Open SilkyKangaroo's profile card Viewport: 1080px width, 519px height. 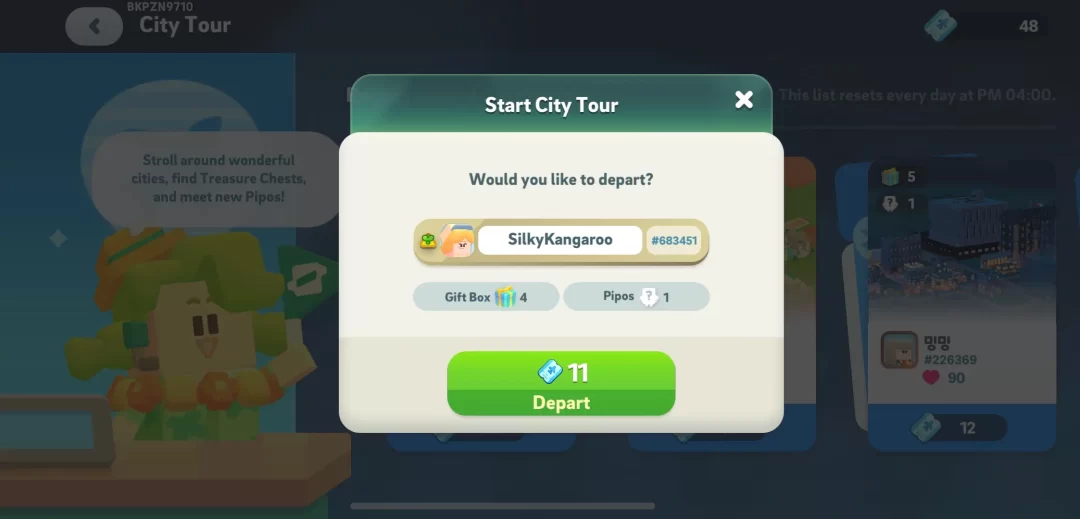pos(560,241)
